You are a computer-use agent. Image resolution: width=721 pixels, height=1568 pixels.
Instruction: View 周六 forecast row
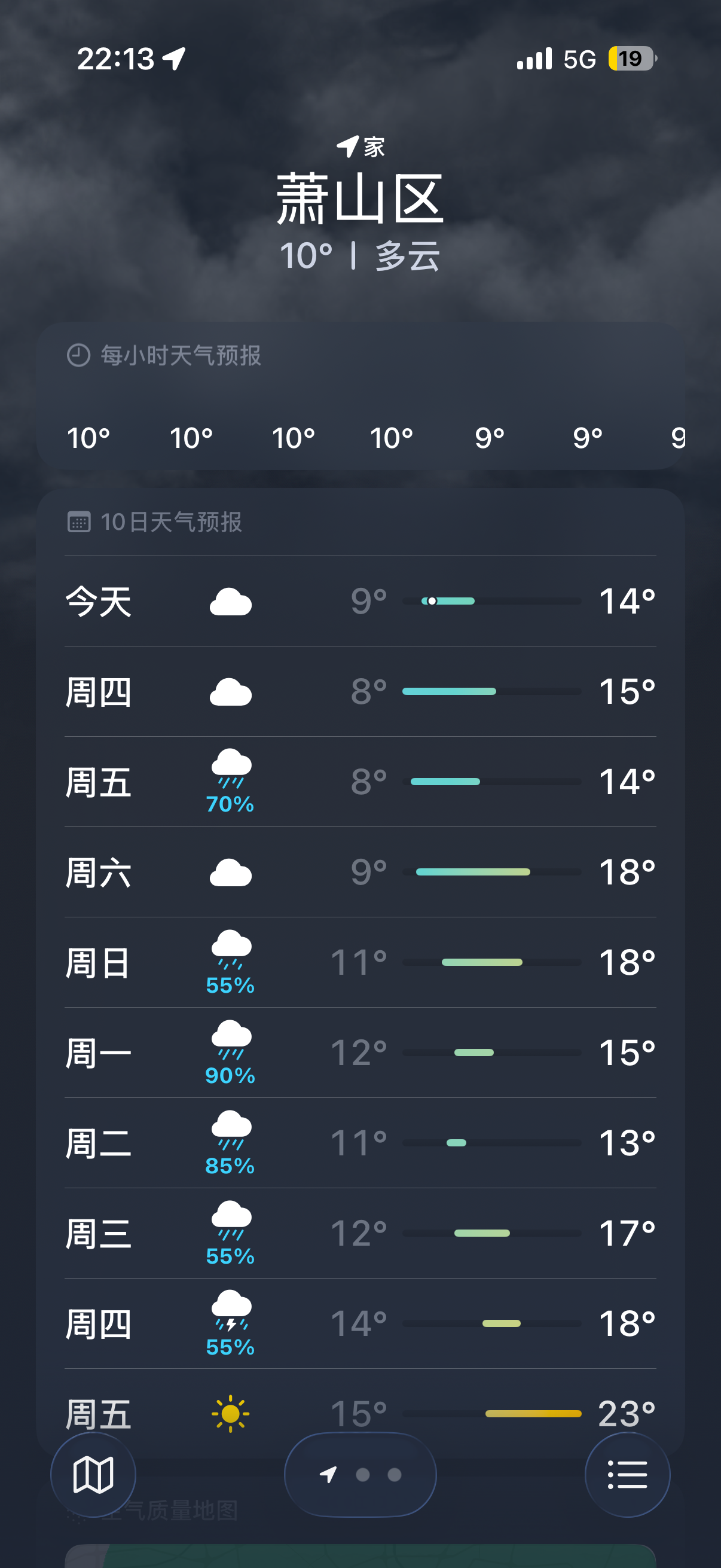pos(360,873)
